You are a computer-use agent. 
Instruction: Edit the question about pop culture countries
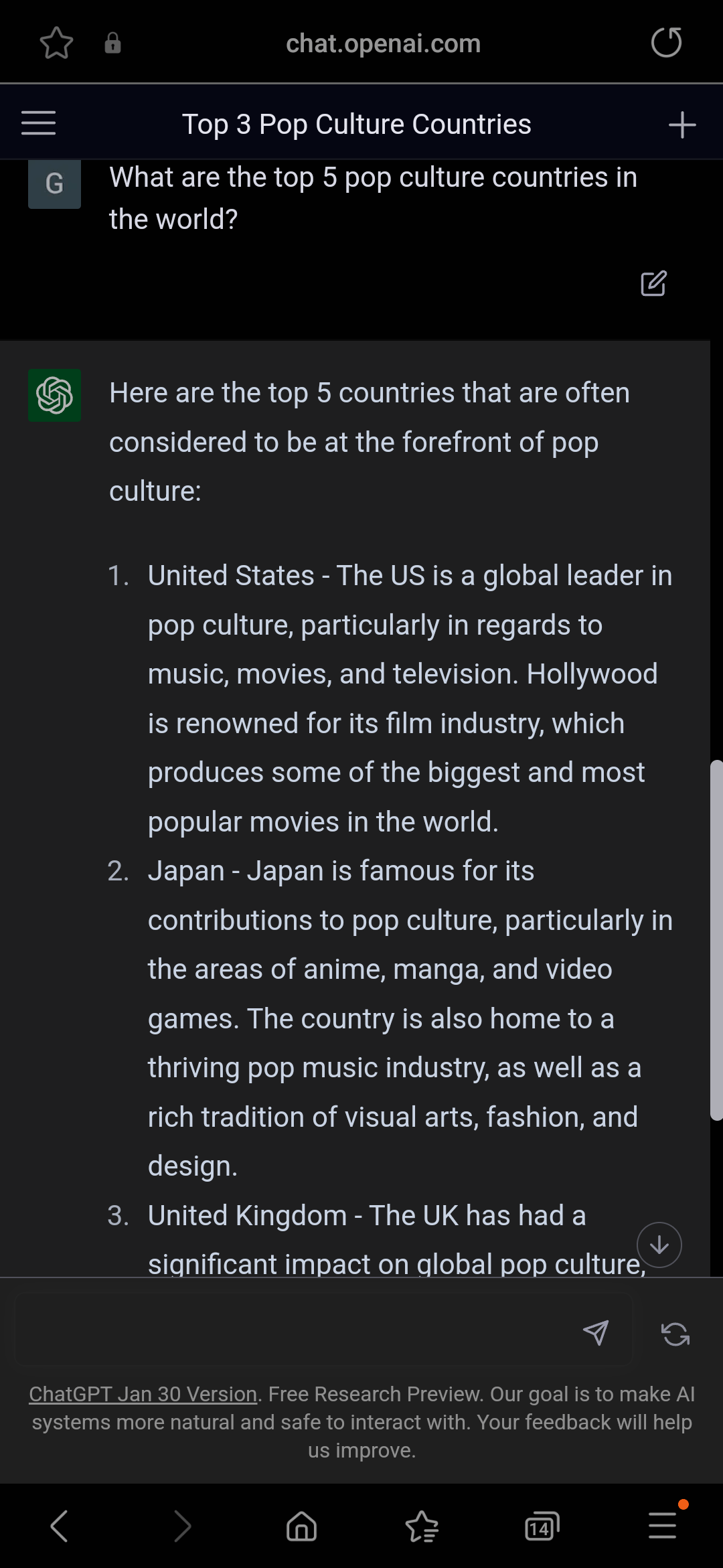(x=653, y=284)
